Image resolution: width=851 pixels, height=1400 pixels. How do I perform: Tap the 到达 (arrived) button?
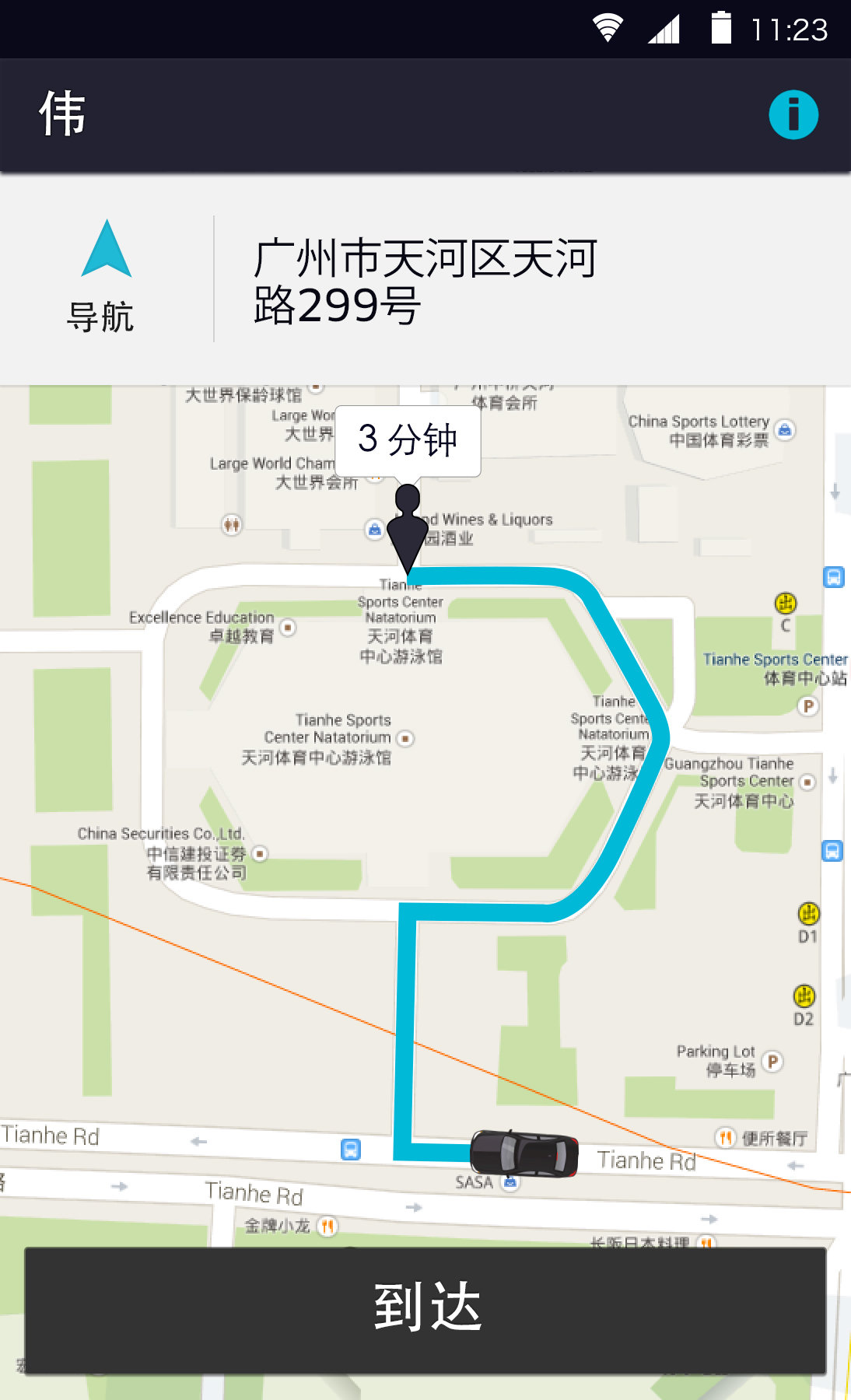coord(425,1311)
